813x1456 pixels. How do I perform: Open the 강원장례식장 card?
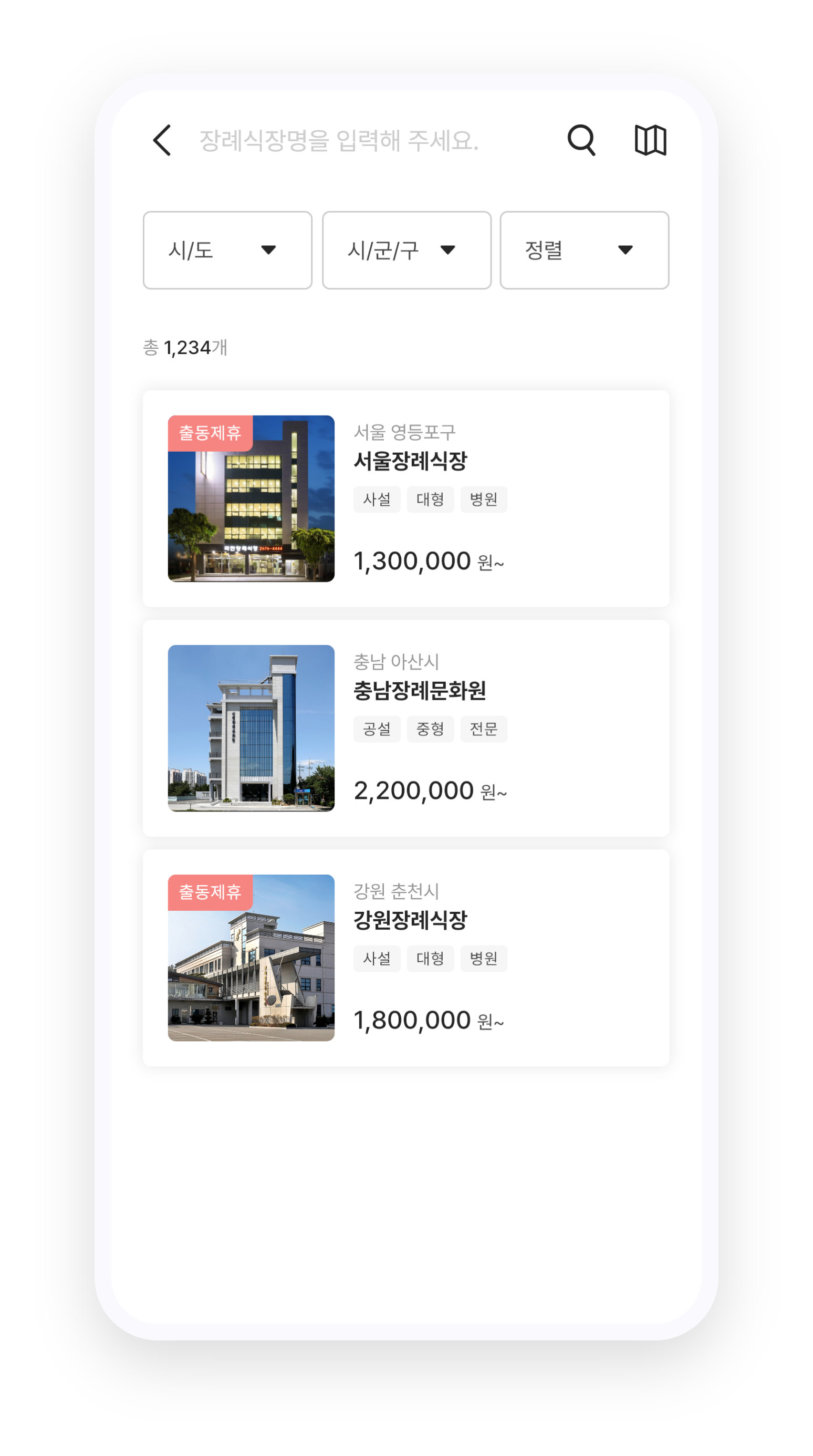406,958
